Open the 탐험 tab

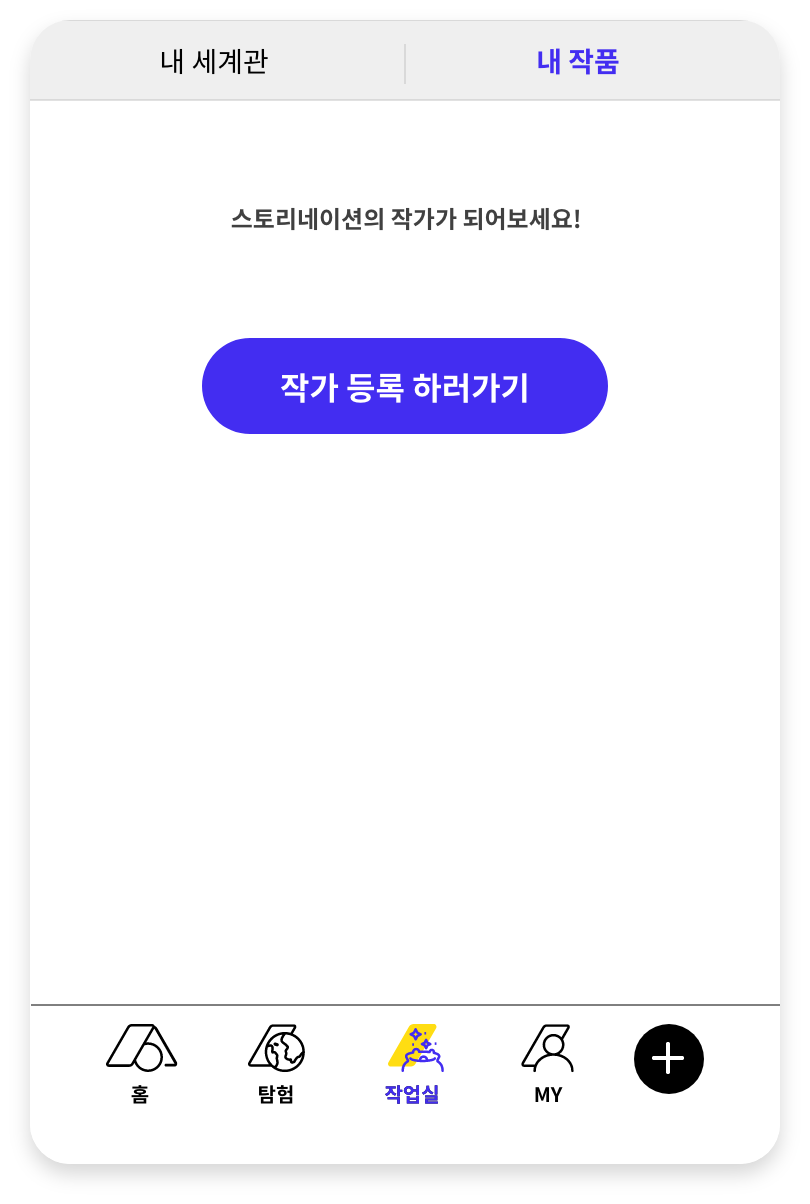pyautogui.click(x=276, y=1064)
